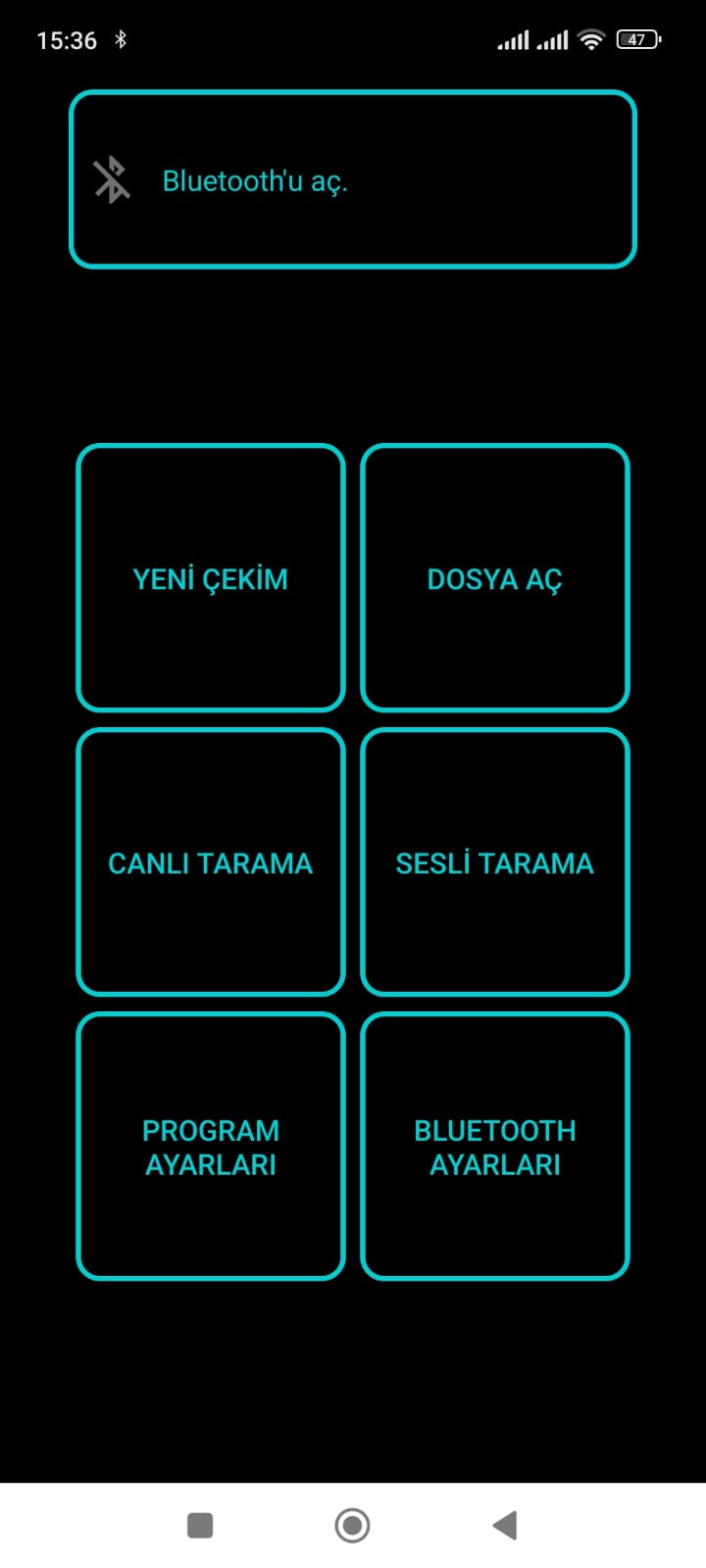
Task: Go to the home screen
Action: 352,1525
